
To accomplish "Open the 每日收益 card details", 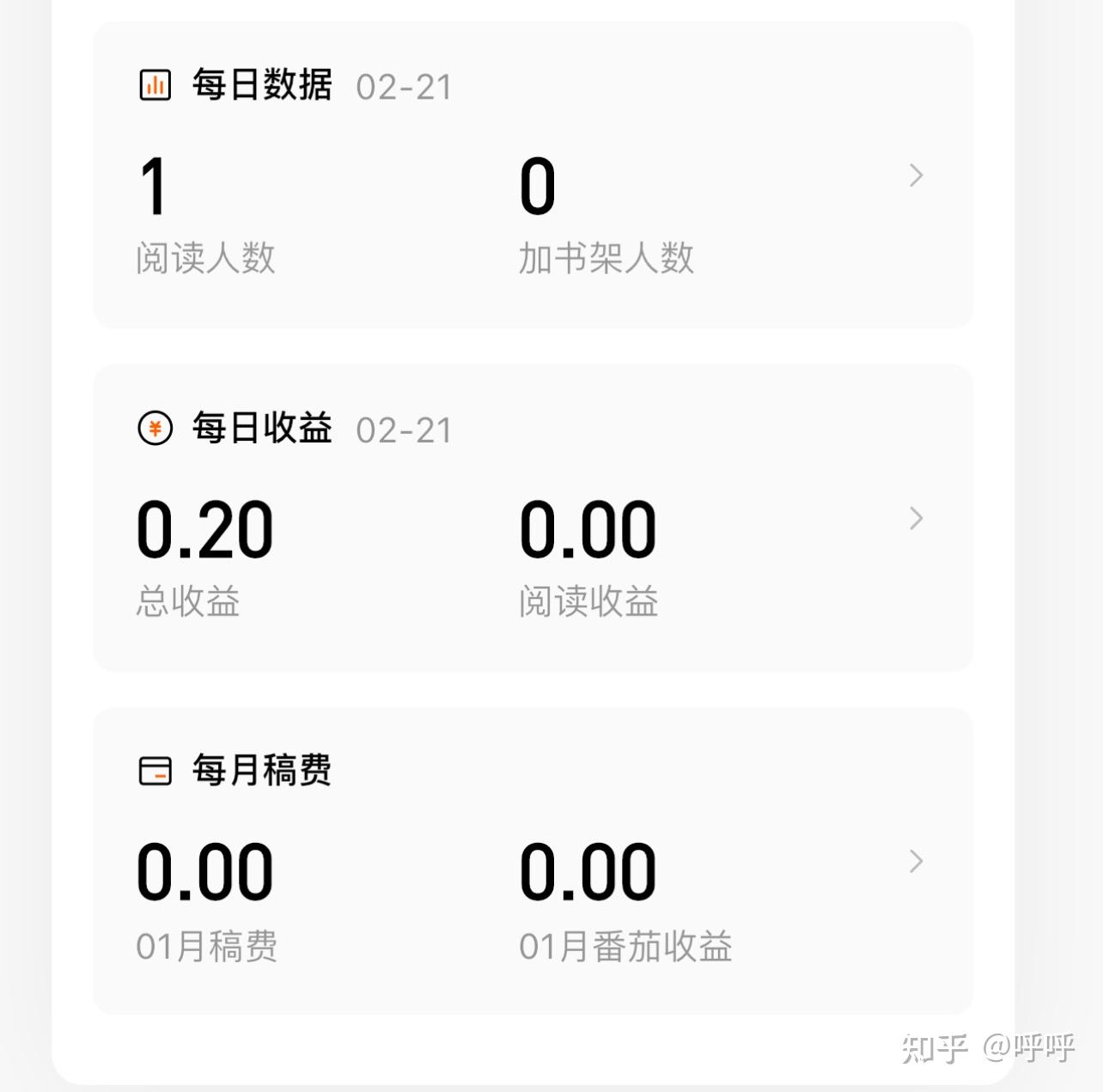I will [x=916, y=518].
